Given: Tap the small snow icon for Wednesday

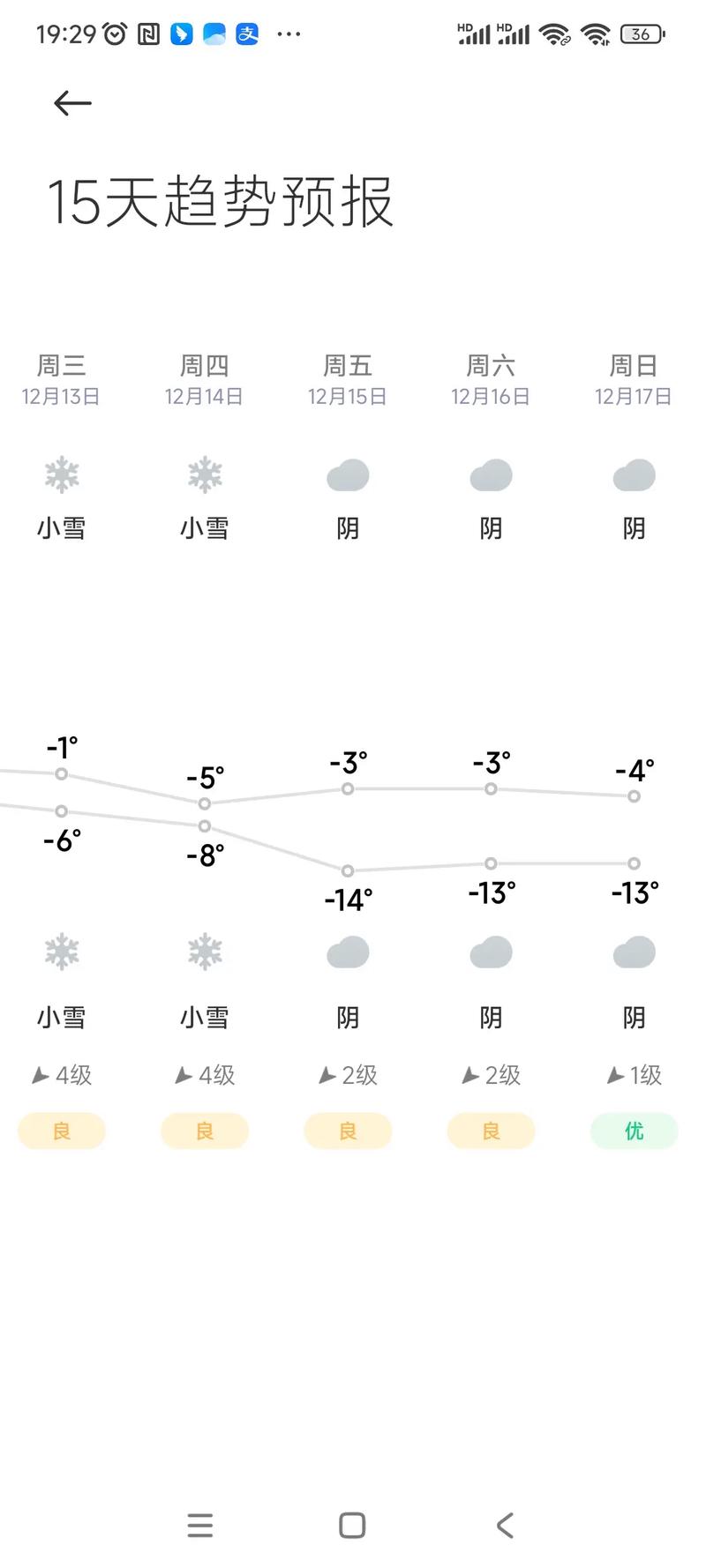Looking at the screenshot, I should click(x=62, y=474).
